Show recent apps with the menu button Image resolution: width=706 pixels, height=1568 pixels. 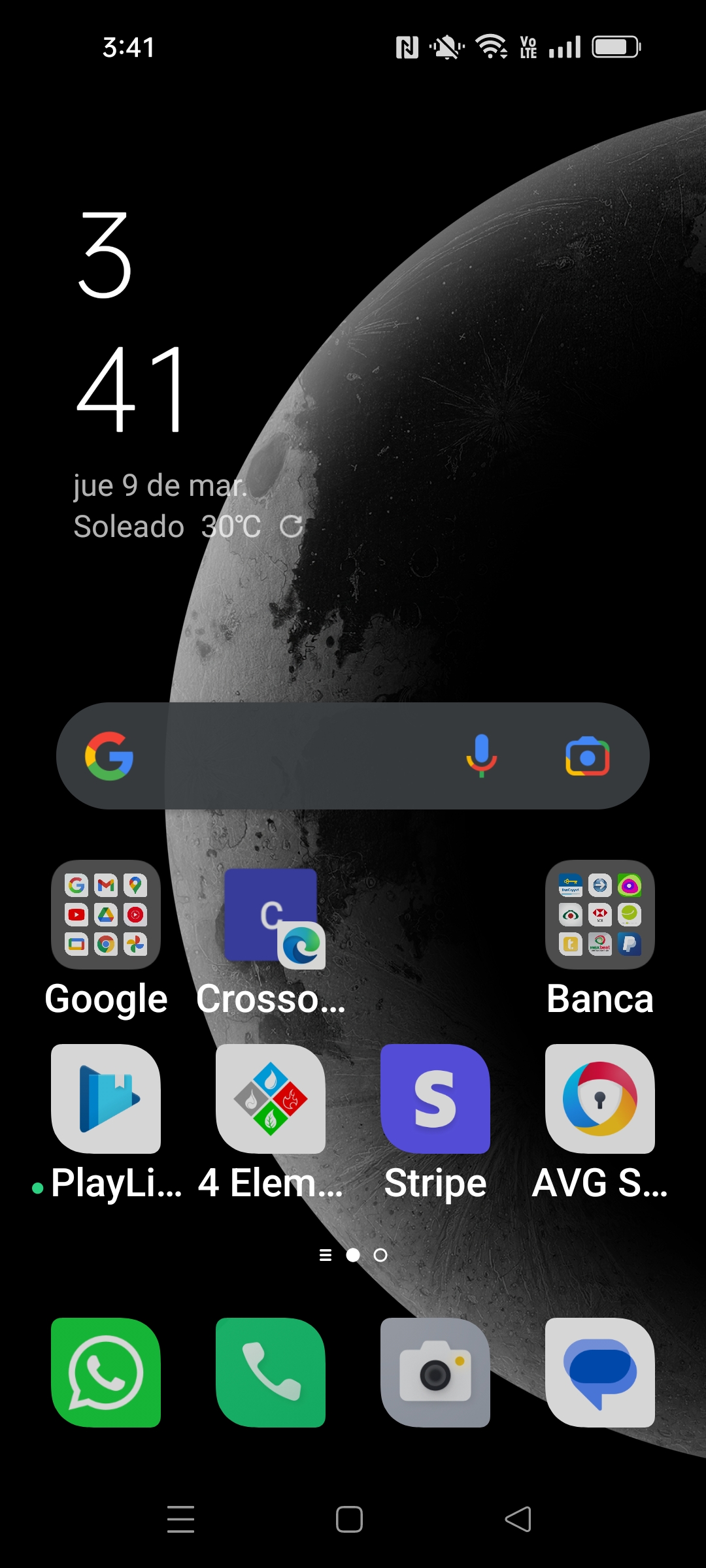(x=181, y=1519)
